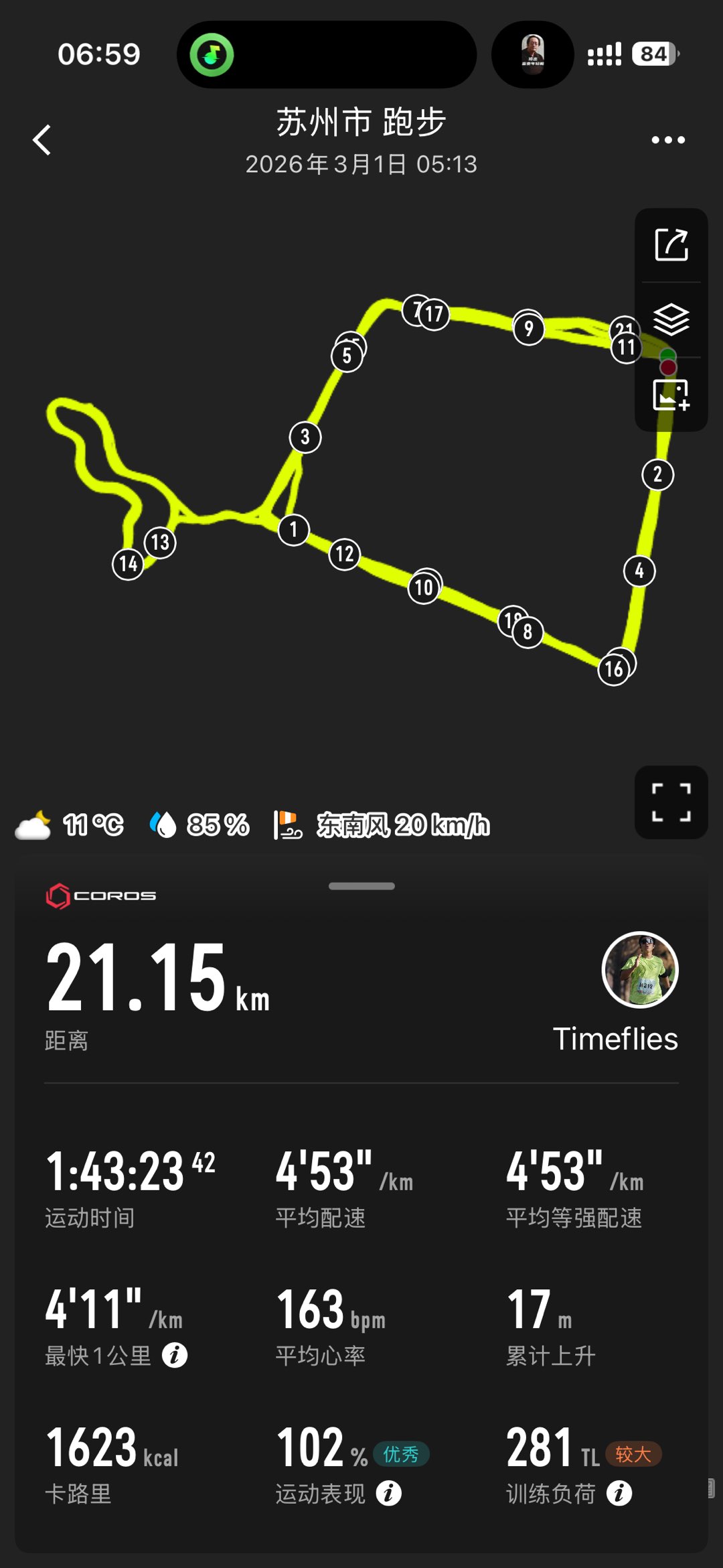Add a photo to this activity
This screenshot has width=723, height=1568.
pos(671,395)
